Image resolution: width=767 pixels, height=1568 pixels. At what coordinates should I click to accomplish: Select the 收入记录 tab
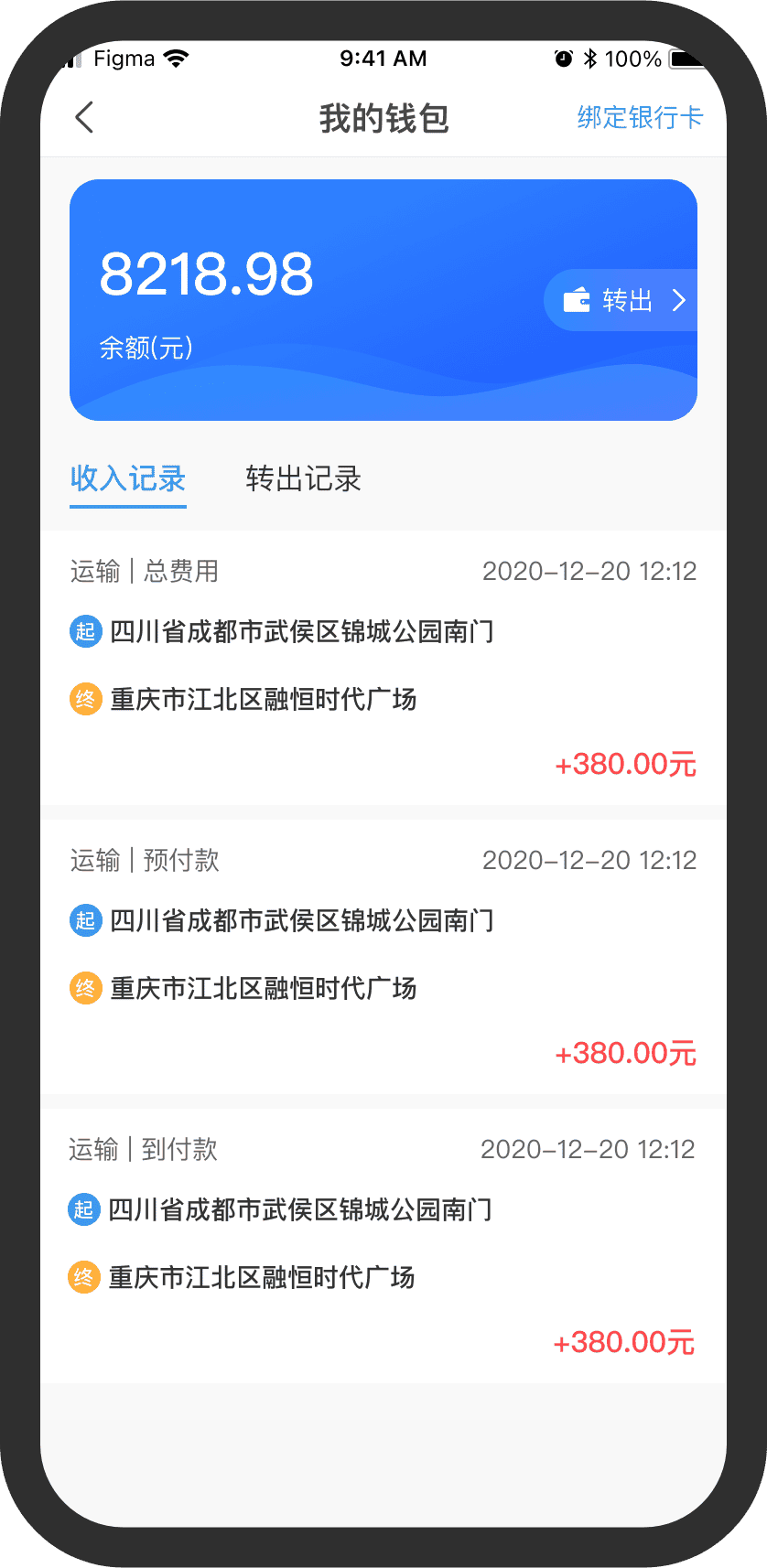tap(128, 478)
